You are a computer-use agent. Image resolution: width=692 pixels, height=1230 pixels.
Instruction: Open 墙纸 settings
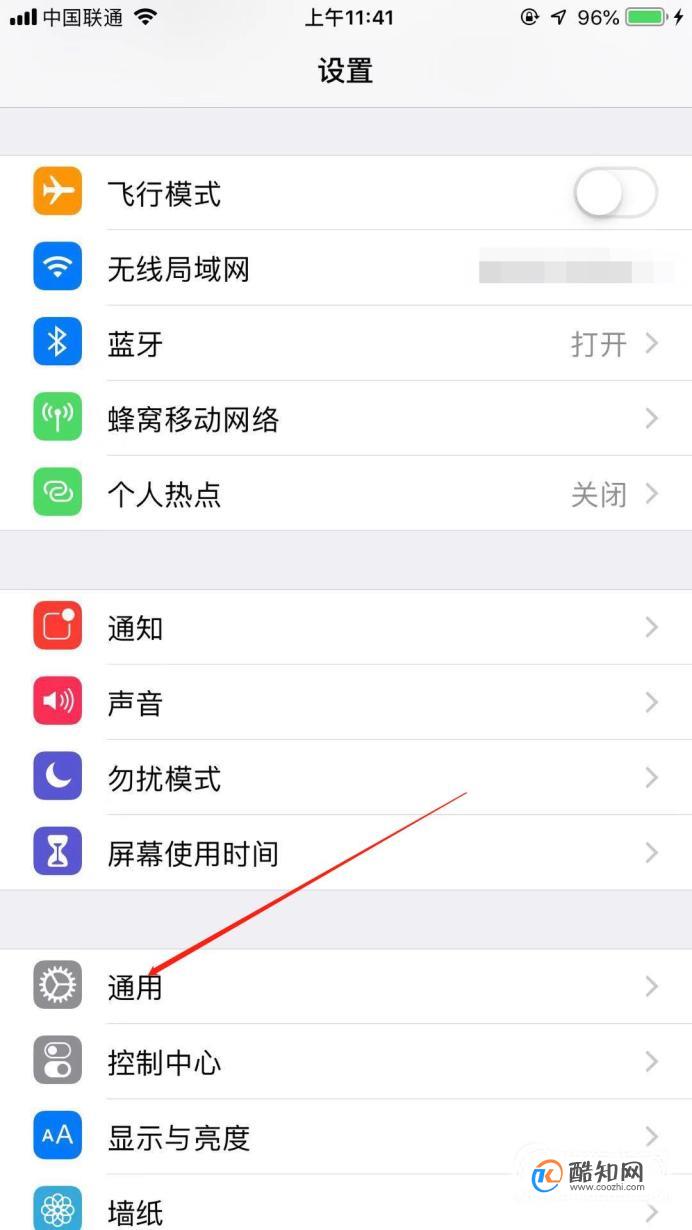point(346,1203)
